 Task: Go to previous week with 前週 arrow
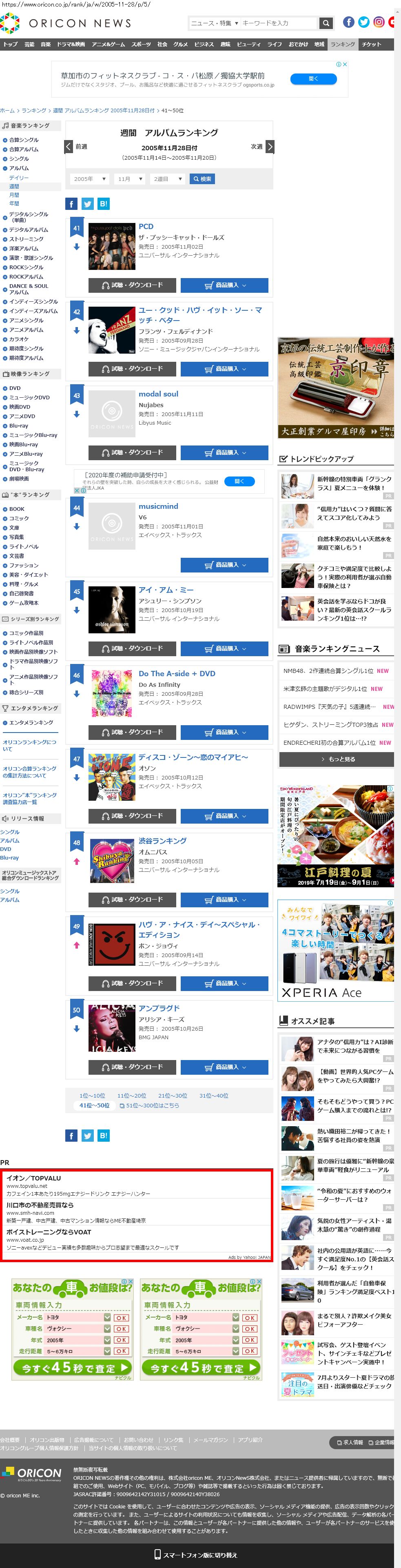pos(69,147)
